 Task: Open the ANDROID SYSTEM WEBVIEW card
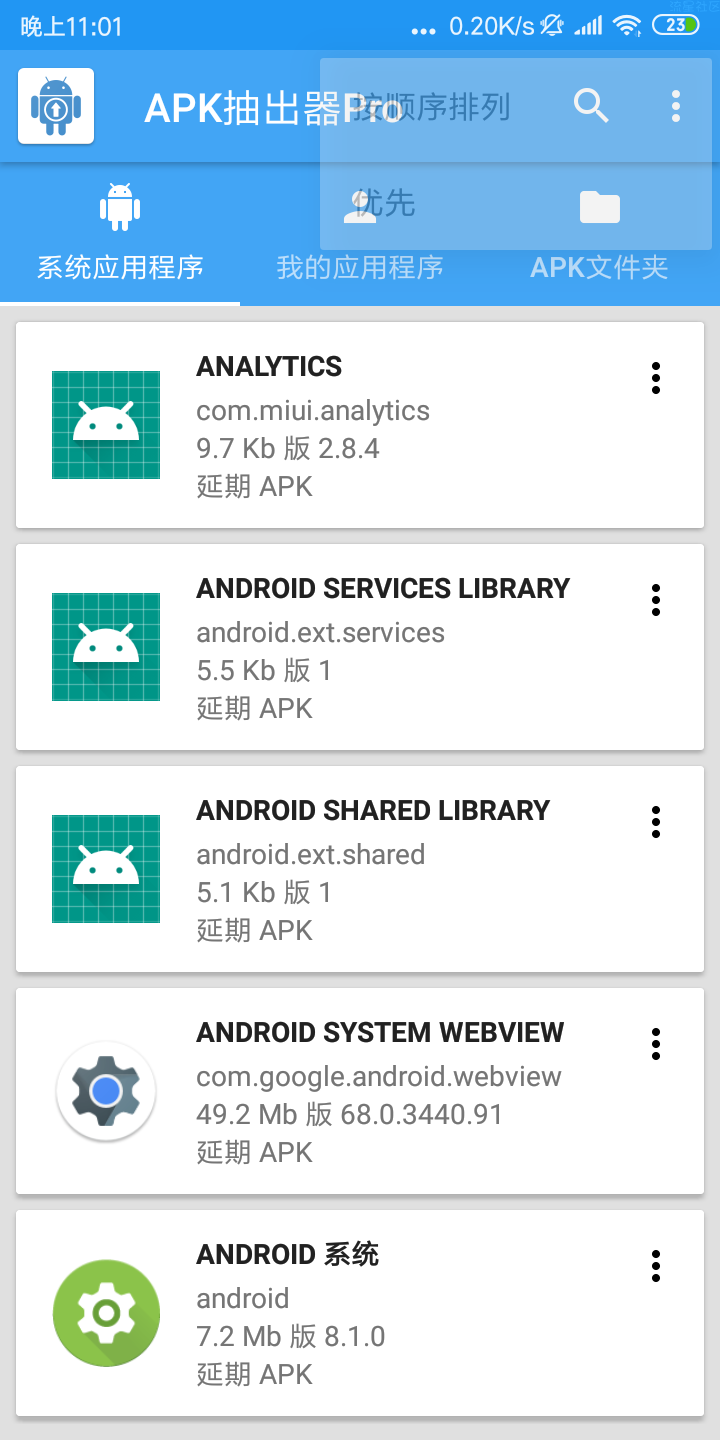tap(360, 1091)
